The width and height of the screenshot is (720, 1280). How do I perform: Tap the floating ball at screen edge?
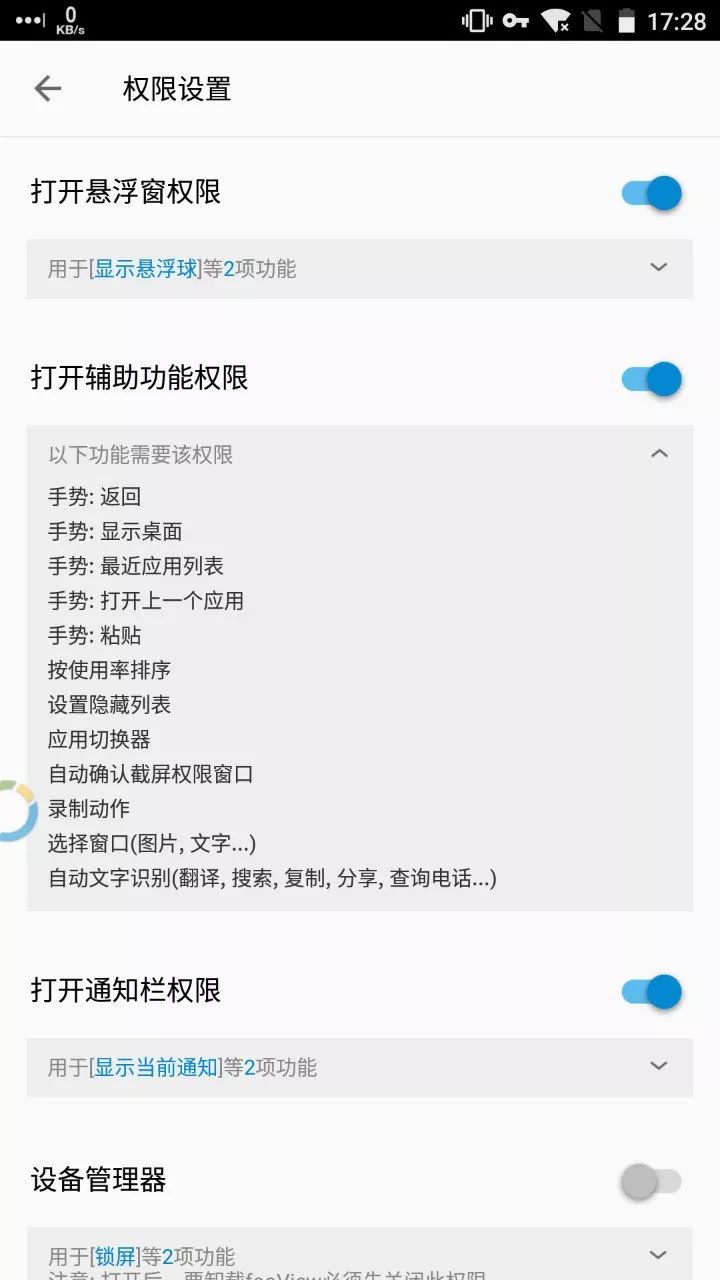pos(14,810)
